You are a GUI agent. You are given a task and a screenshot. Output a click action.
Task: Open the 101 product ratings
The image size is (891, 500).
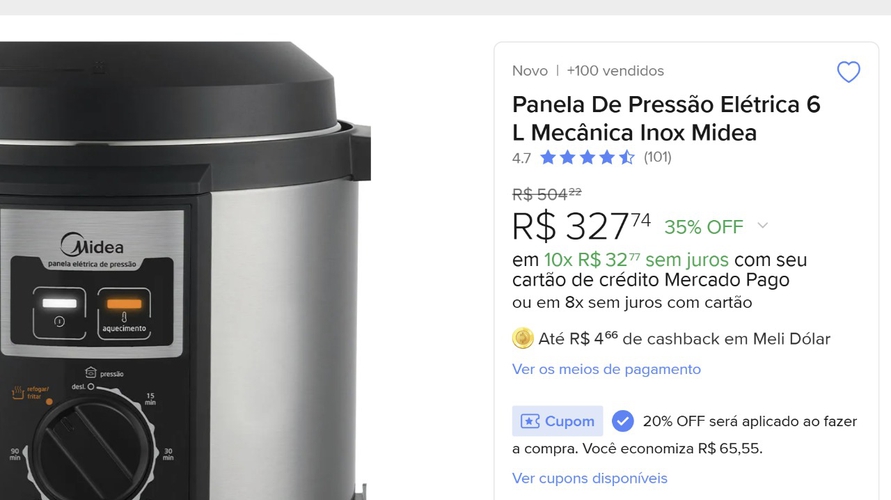[x=657, y=157]
